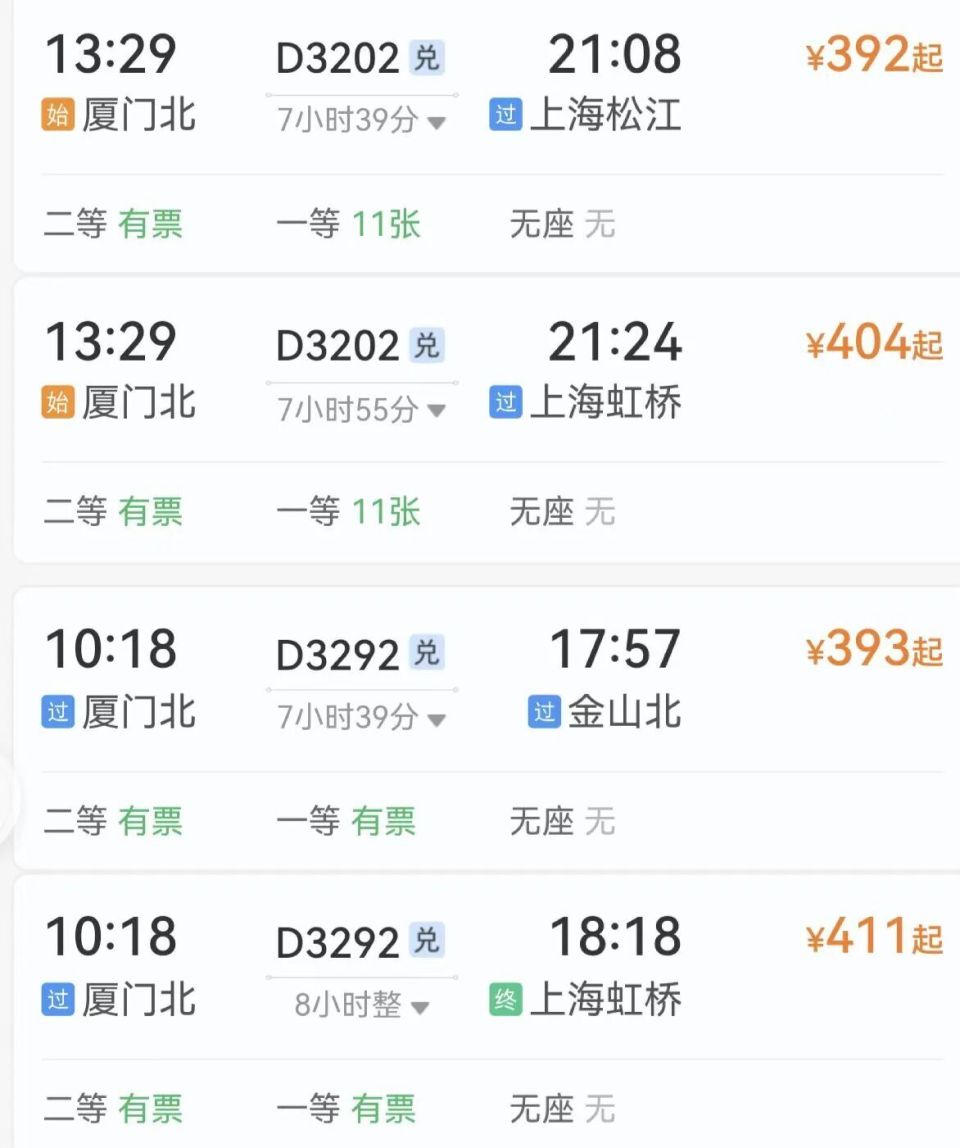This screenshot has height=1148, width=960.
Task: Click 有票 under first class for D3292
Action: [385, 819]
